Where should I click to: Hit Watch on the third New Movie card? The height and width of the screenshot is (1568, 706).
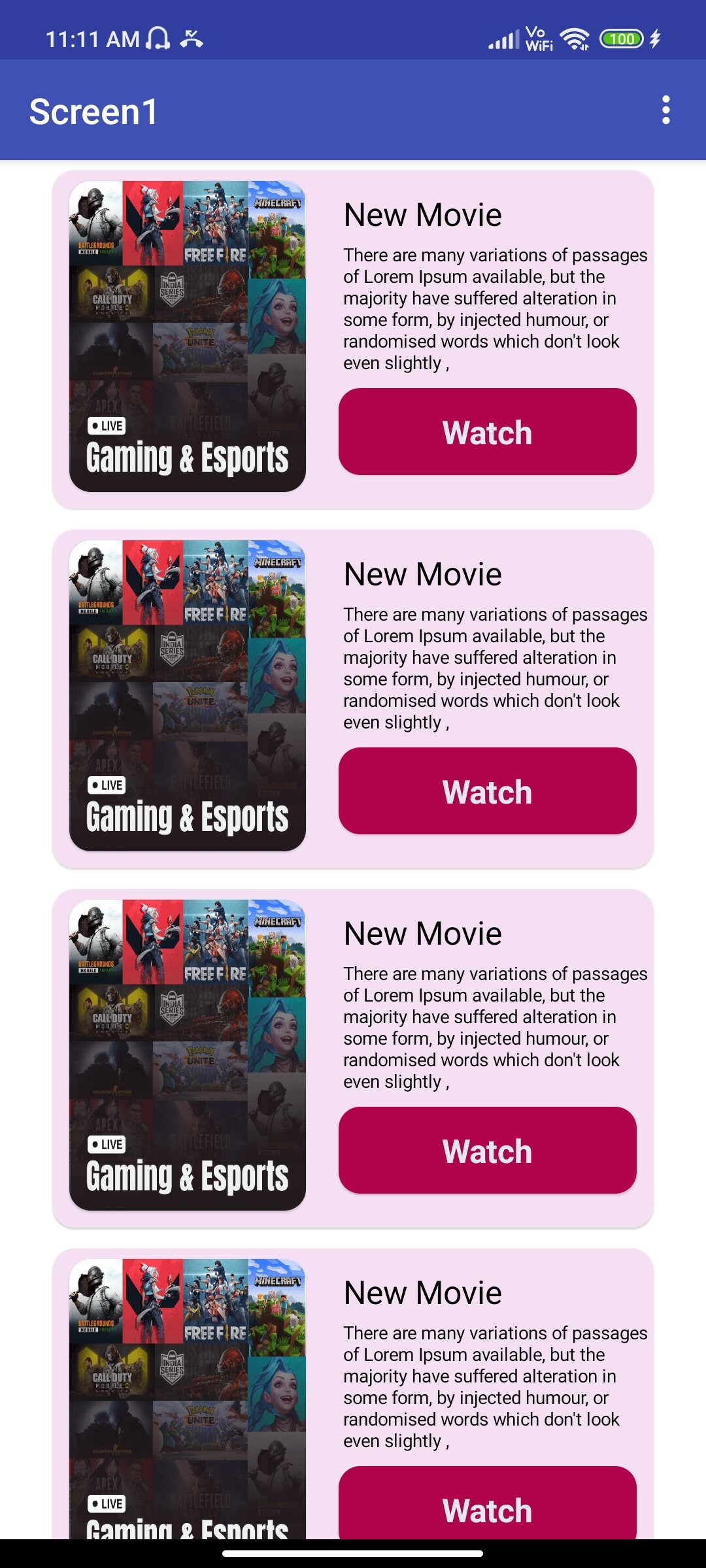point(487,1151)
